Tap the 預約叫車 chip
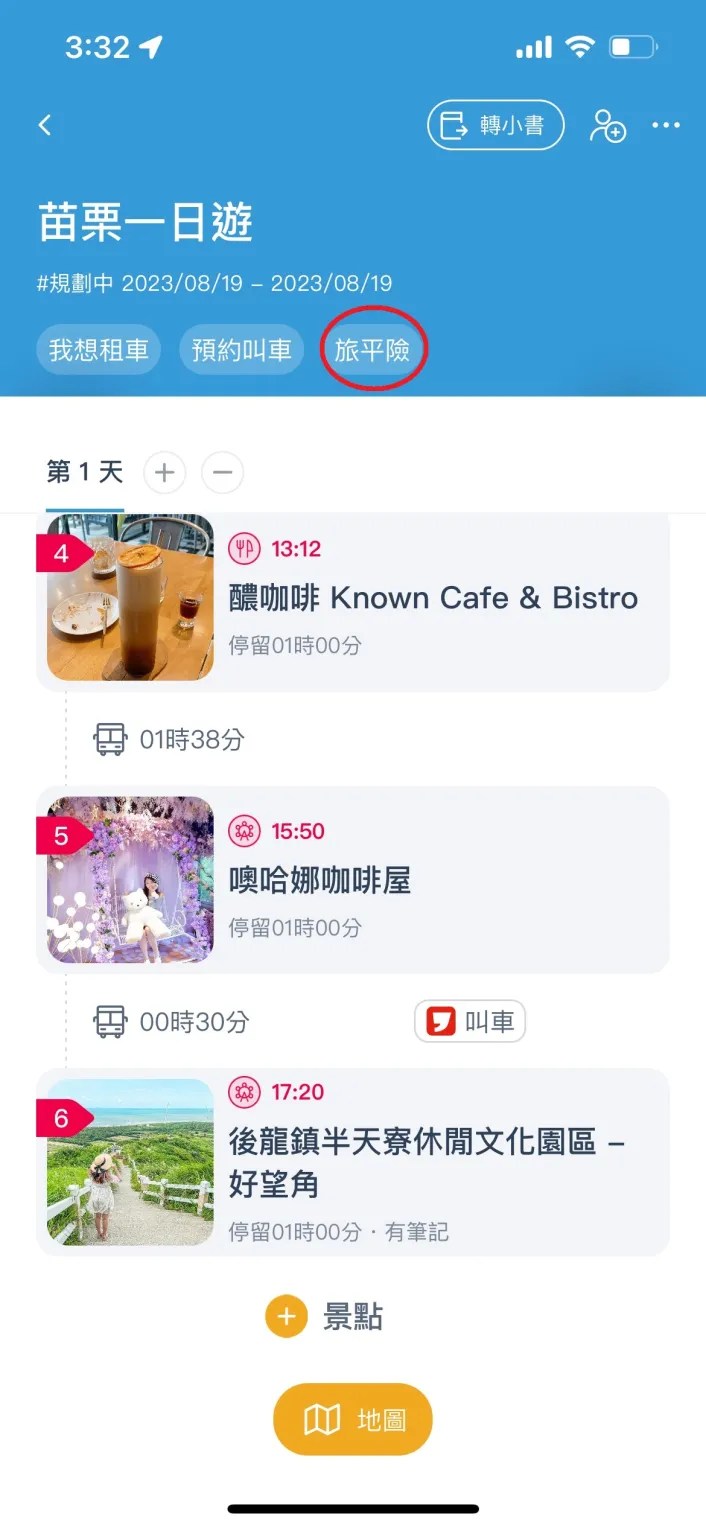This screenshot has width=706, height=1528. coord(241,350)
